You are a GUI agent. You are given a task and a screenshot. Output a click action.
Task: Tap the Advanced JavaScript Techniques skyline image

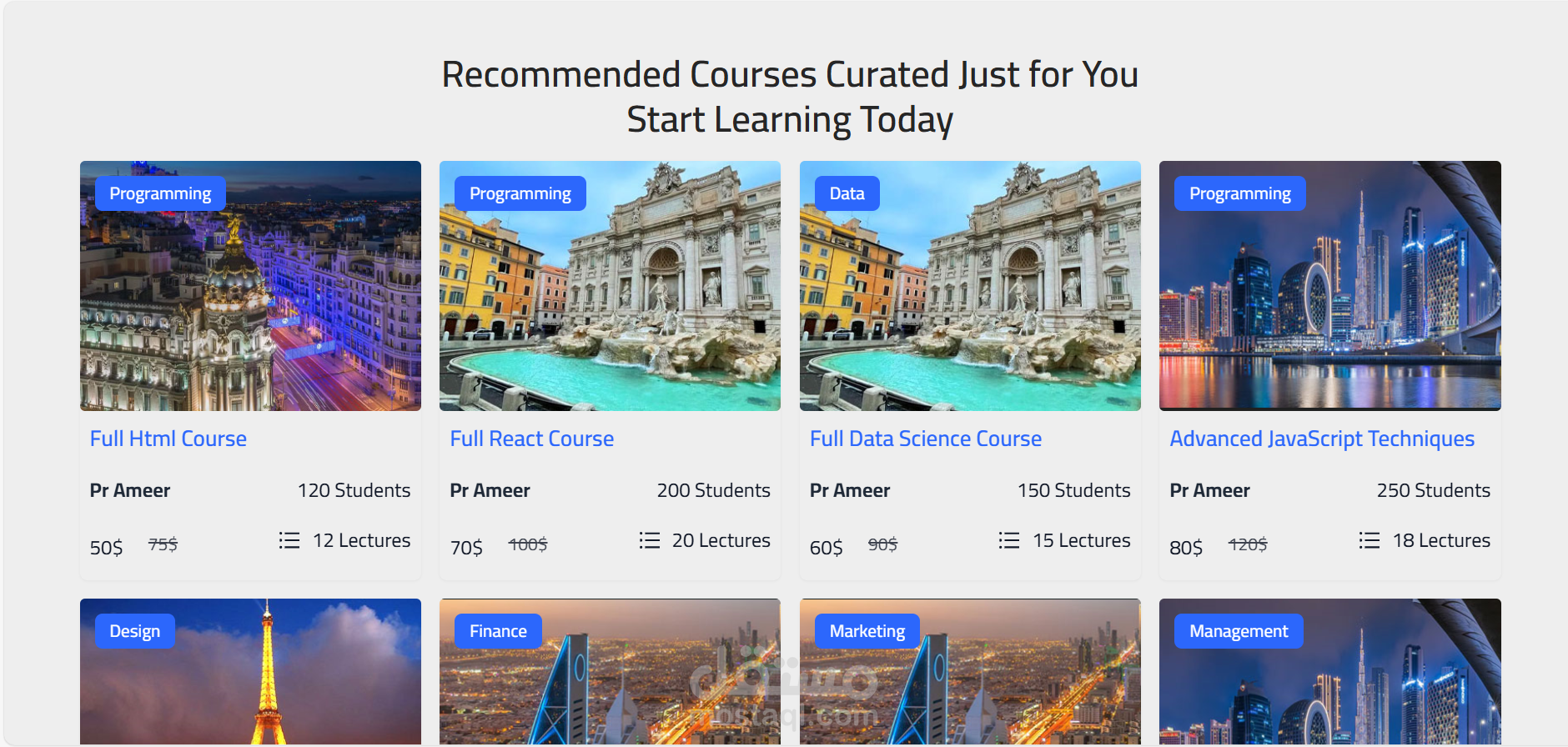[x=1330, y=286]
